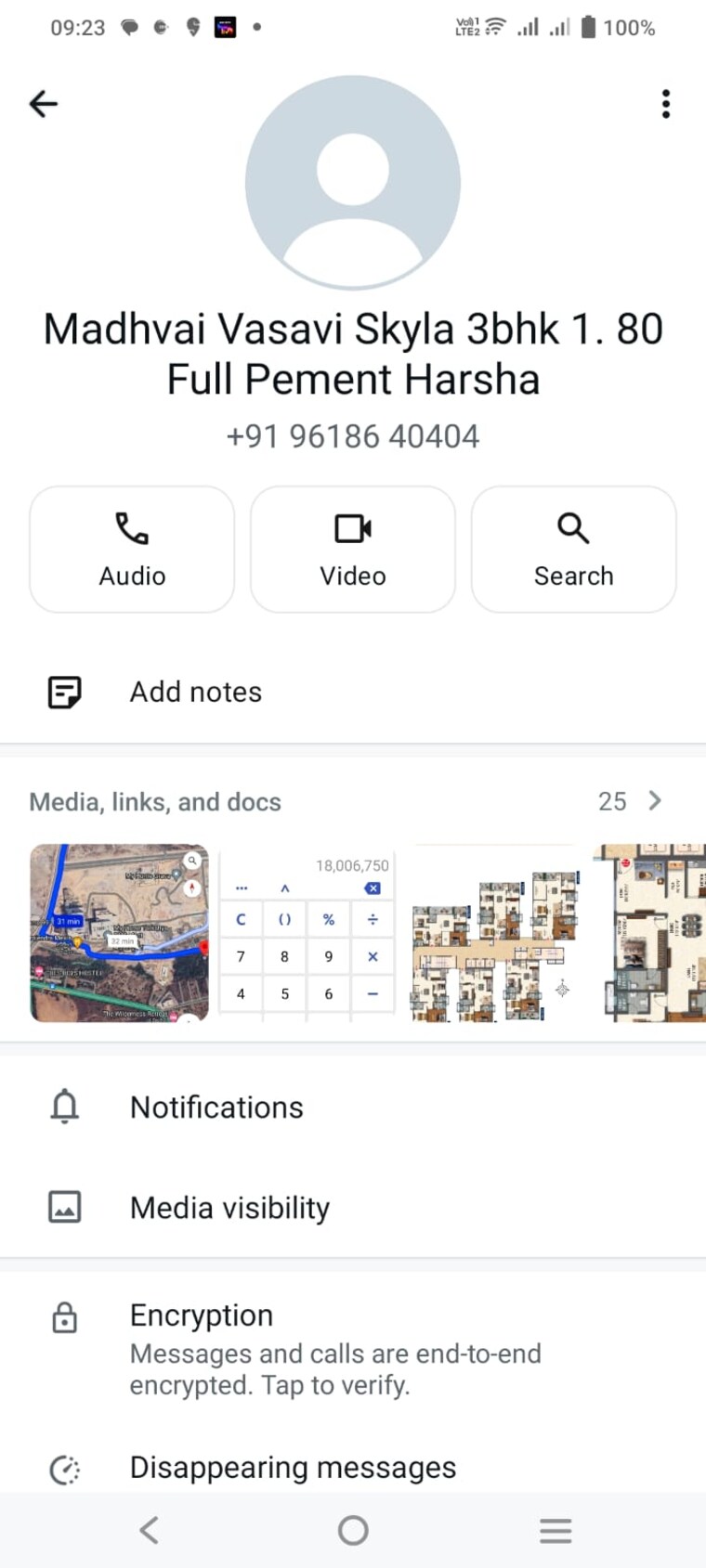Open the building floor layout thumbnail

pyautogui.click(x=494, y=932)
